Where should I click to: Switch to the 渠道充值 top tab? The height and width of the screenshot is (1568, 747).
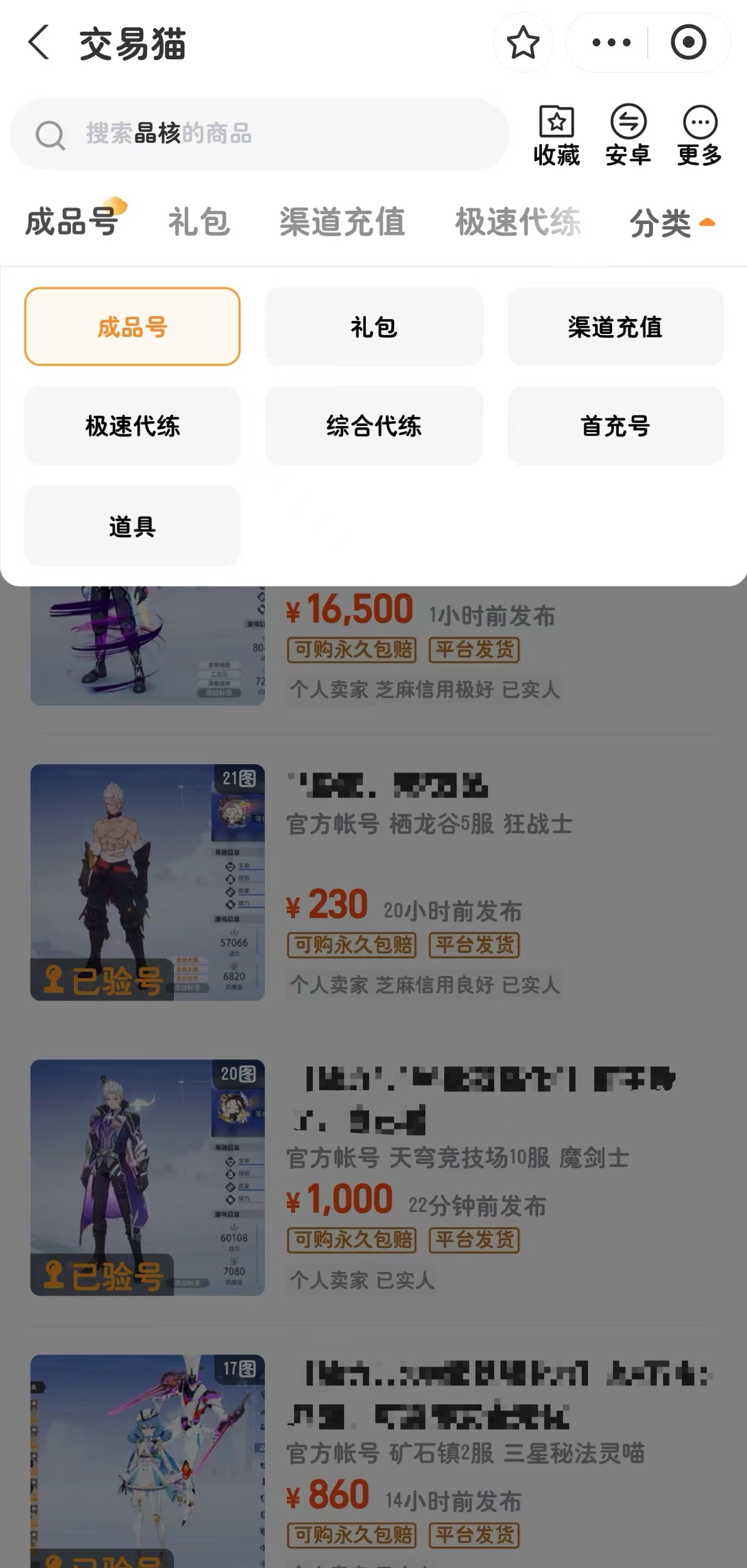click(x=342, y=222)
